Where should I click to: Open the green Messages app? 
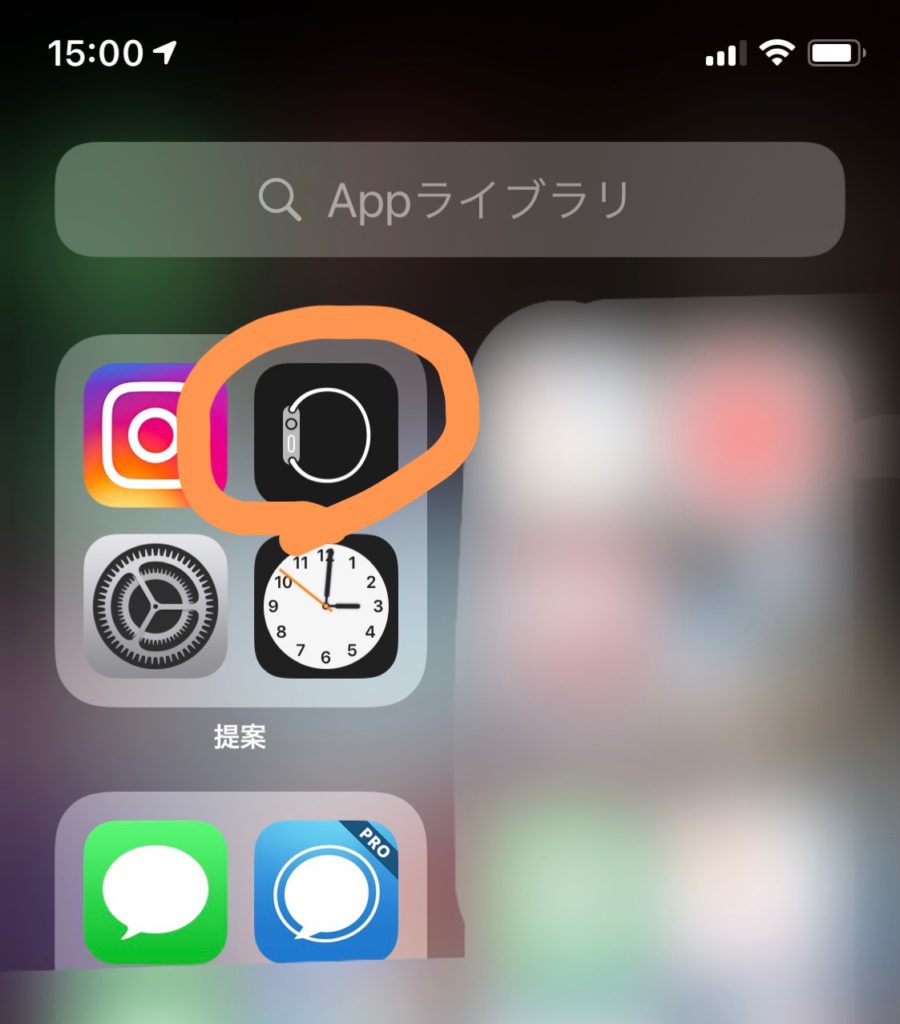155,892
